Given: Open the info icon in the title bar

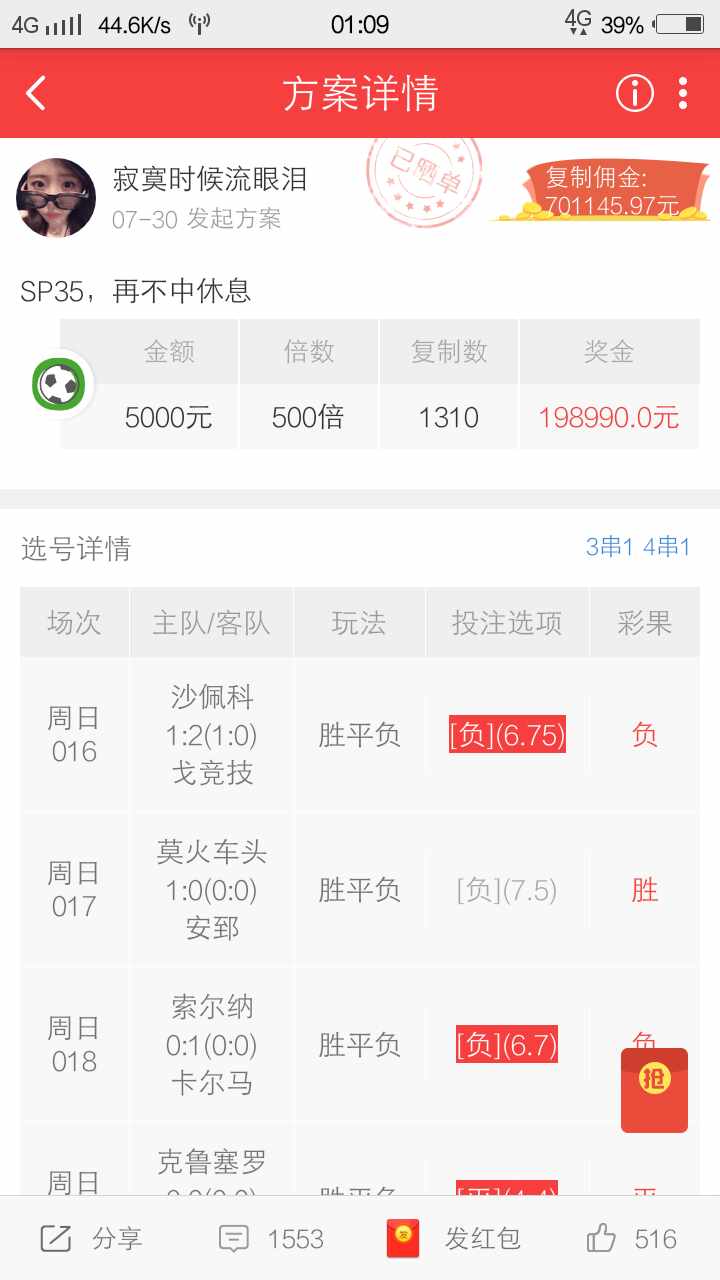Looking at the screenshot, I should (x=634, y=93).
